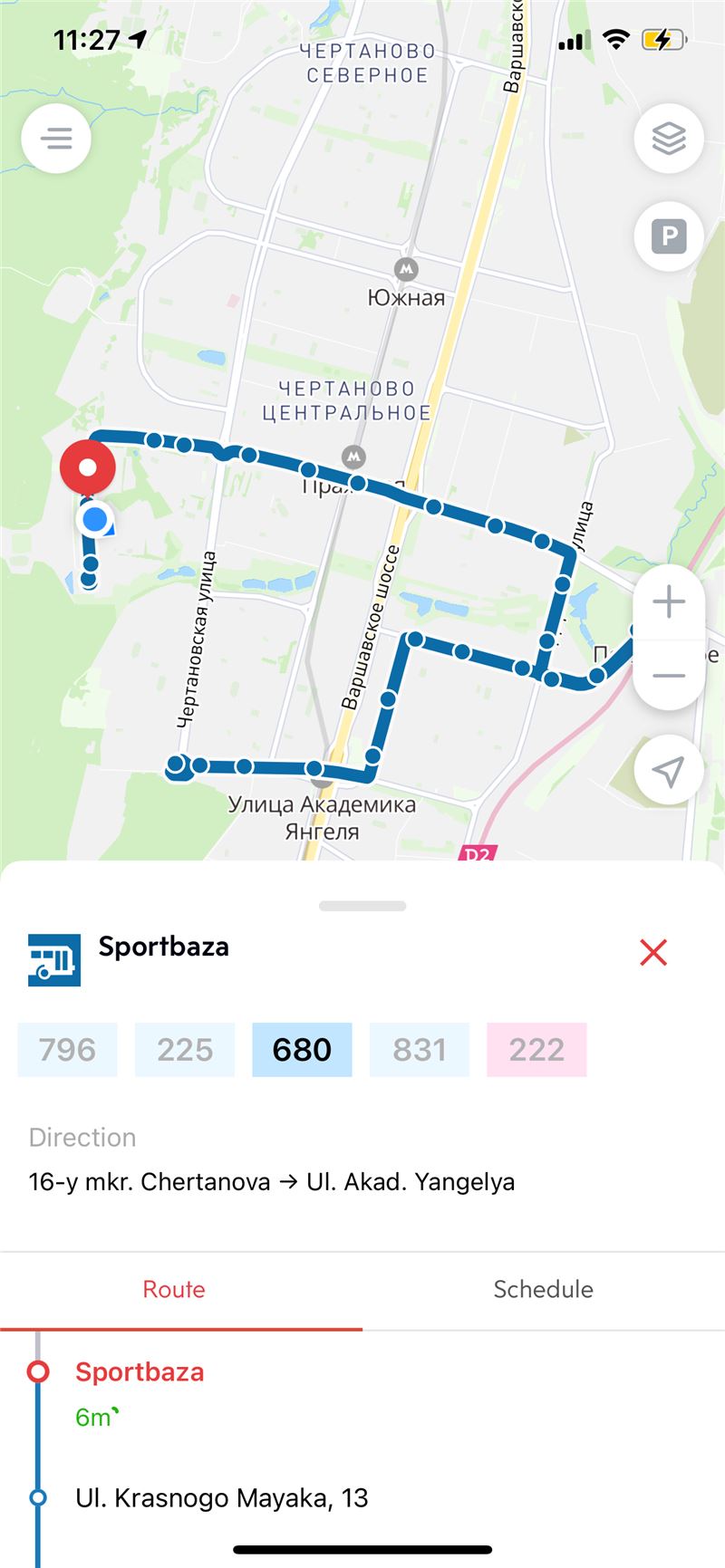
Task: Open the hamburger menu button
Action: tap(56, 139)
